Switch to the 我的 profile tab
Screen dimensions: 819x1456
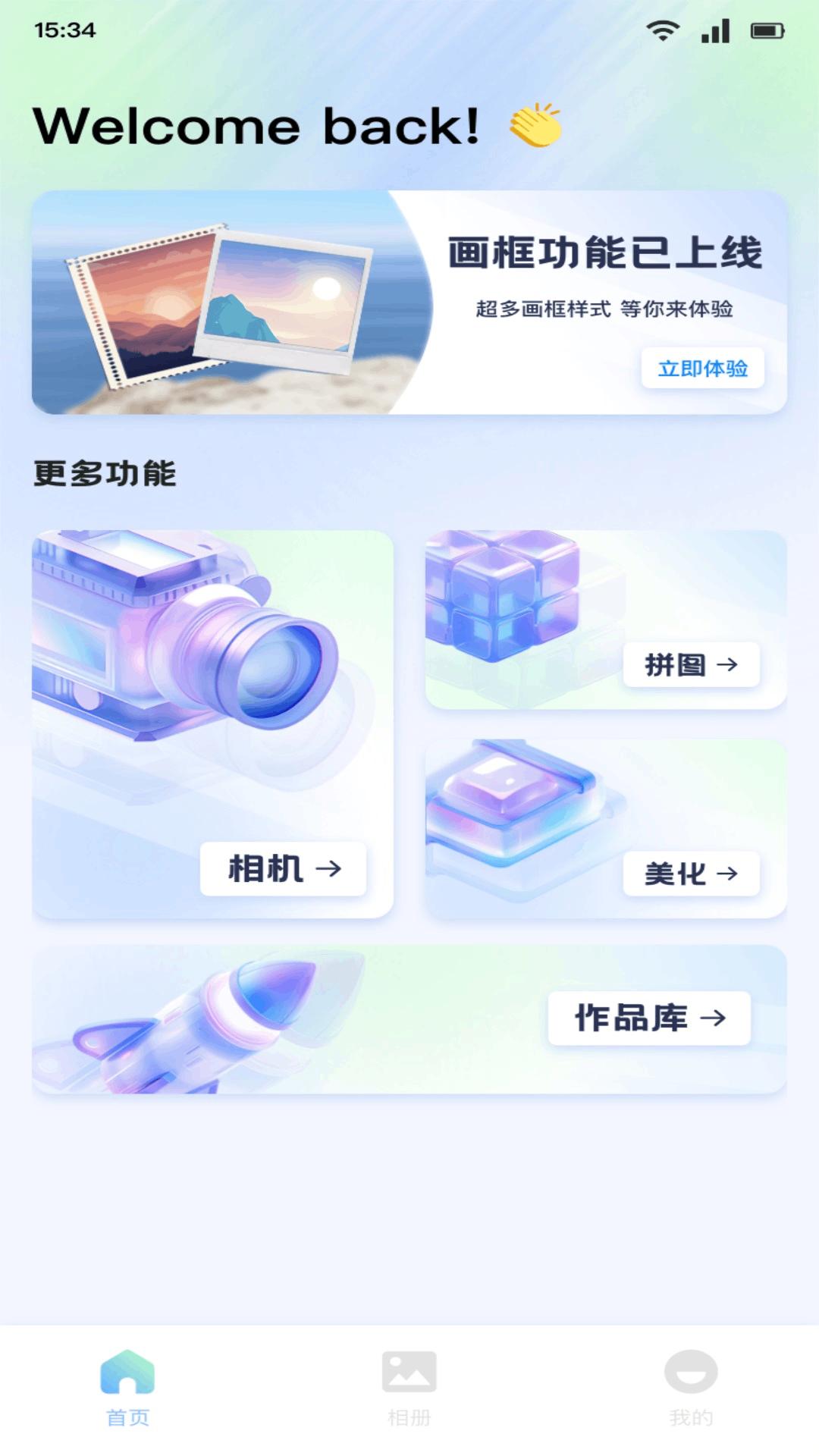[x=690, y=1387]
